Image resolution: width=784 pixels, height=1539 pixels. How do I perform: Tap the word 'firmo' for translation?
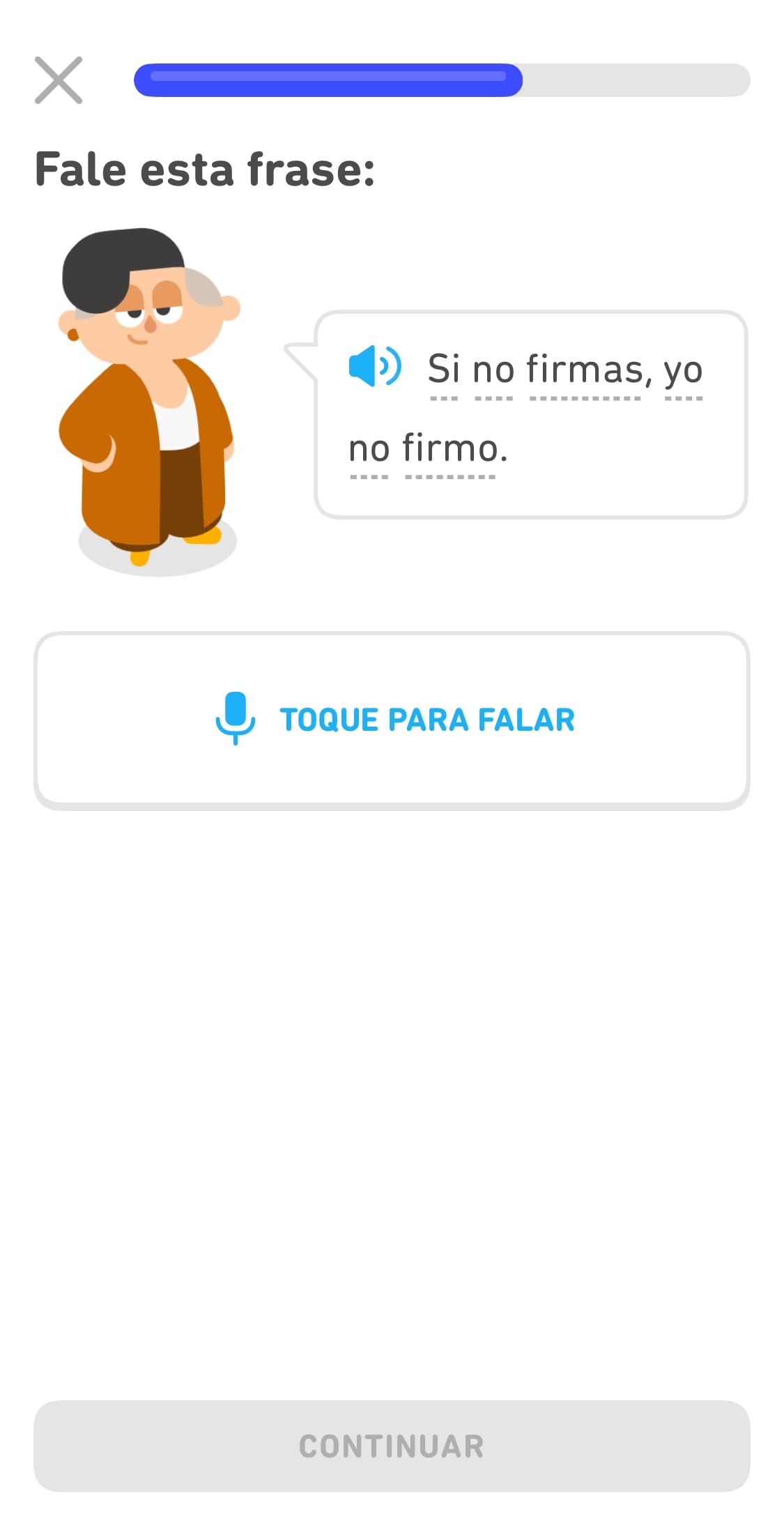point(453,448)
